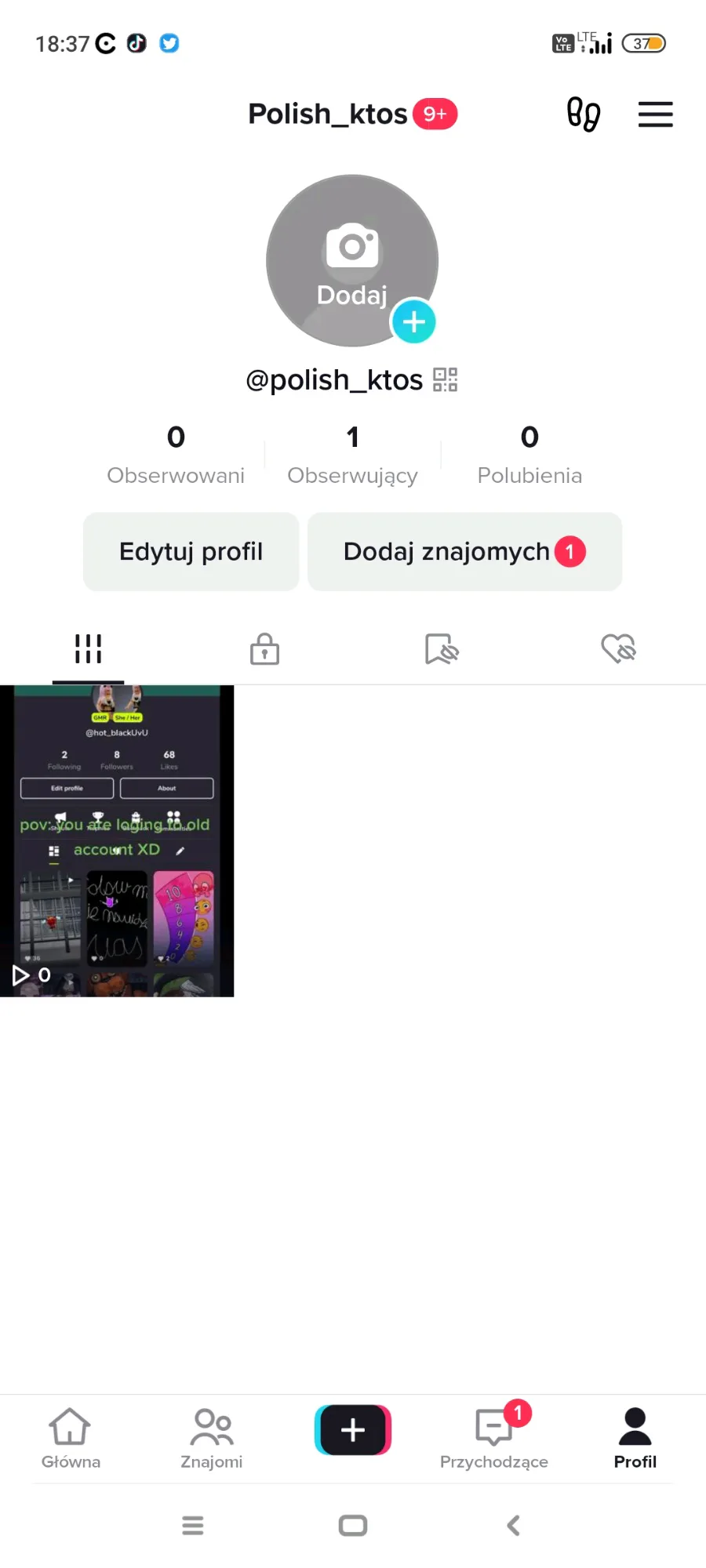Screen dimensions: 706x1568
Task: View the Obserwujący followers list
Action: (352, 454)
